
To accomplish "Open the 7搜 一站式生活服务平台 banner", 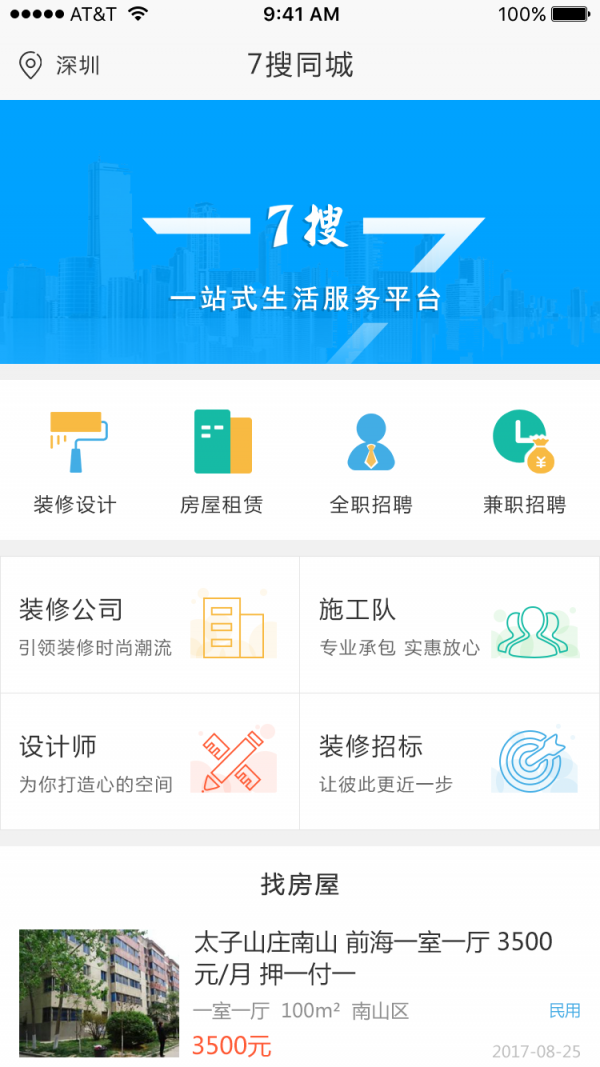I will click(x=300, y=232).
